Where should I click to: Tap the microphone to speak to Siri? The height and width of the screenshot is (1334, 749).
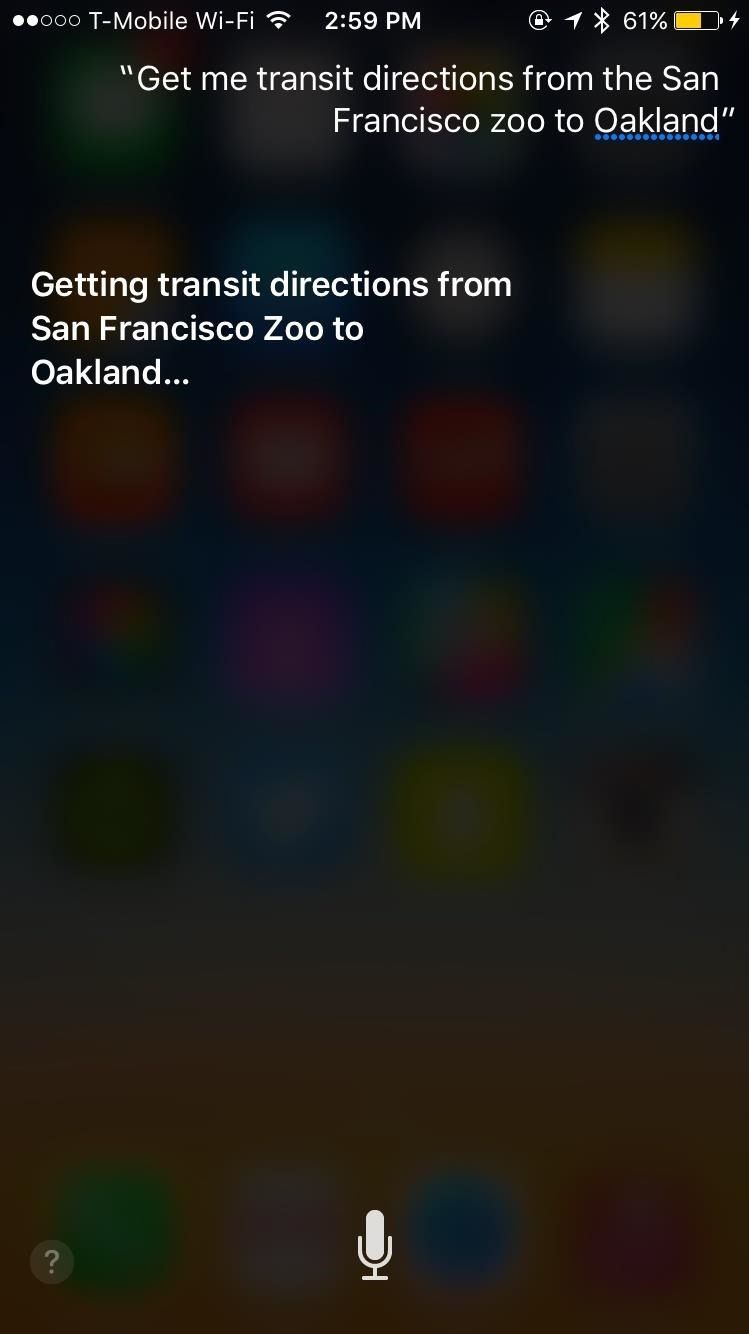coord(375,1245)
